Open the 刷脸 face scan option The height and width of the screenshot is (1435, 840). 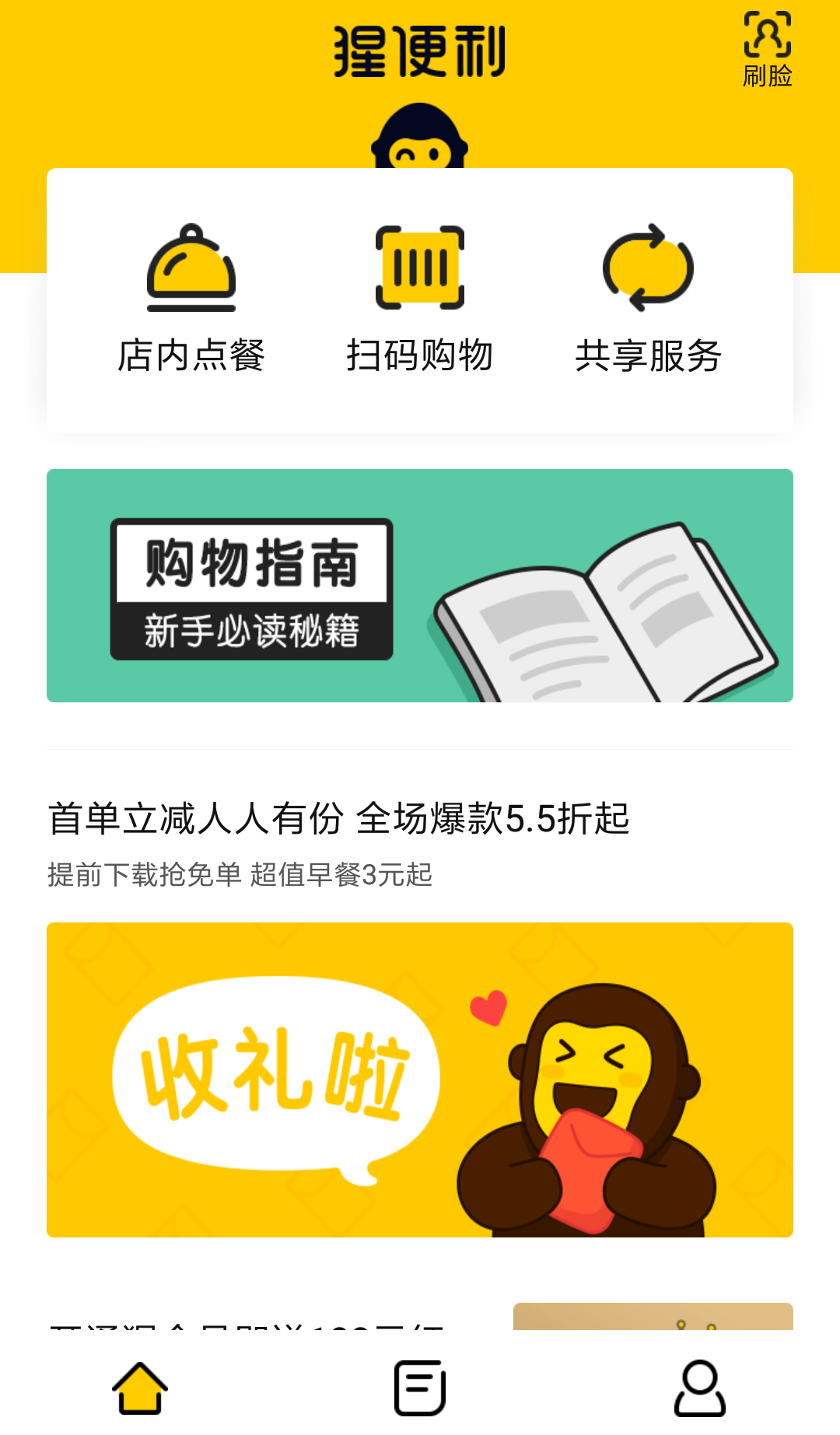(767, 49)
